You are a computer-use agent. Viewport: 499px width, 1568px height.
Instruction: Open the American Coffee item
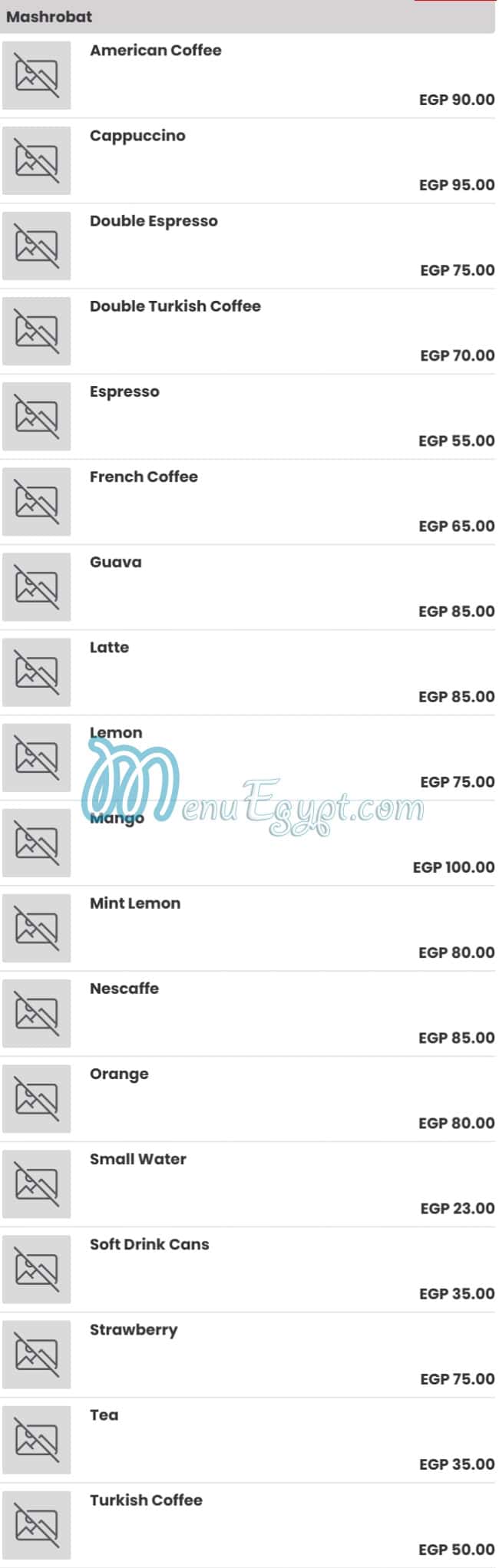click(x=156, y=51)
